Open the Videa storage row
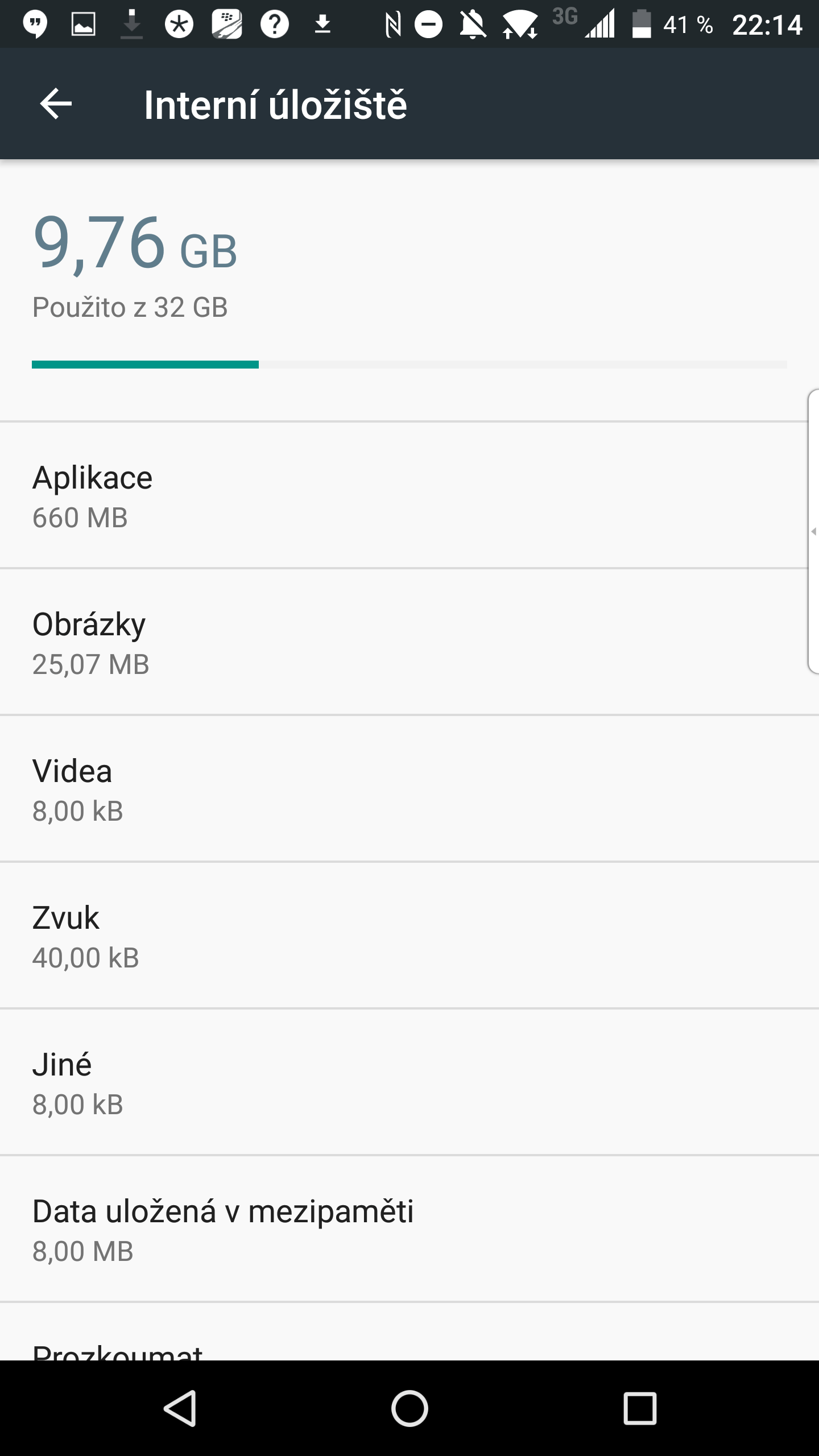The height and width of the screenshot is (1456, 819). pos(398,789)
